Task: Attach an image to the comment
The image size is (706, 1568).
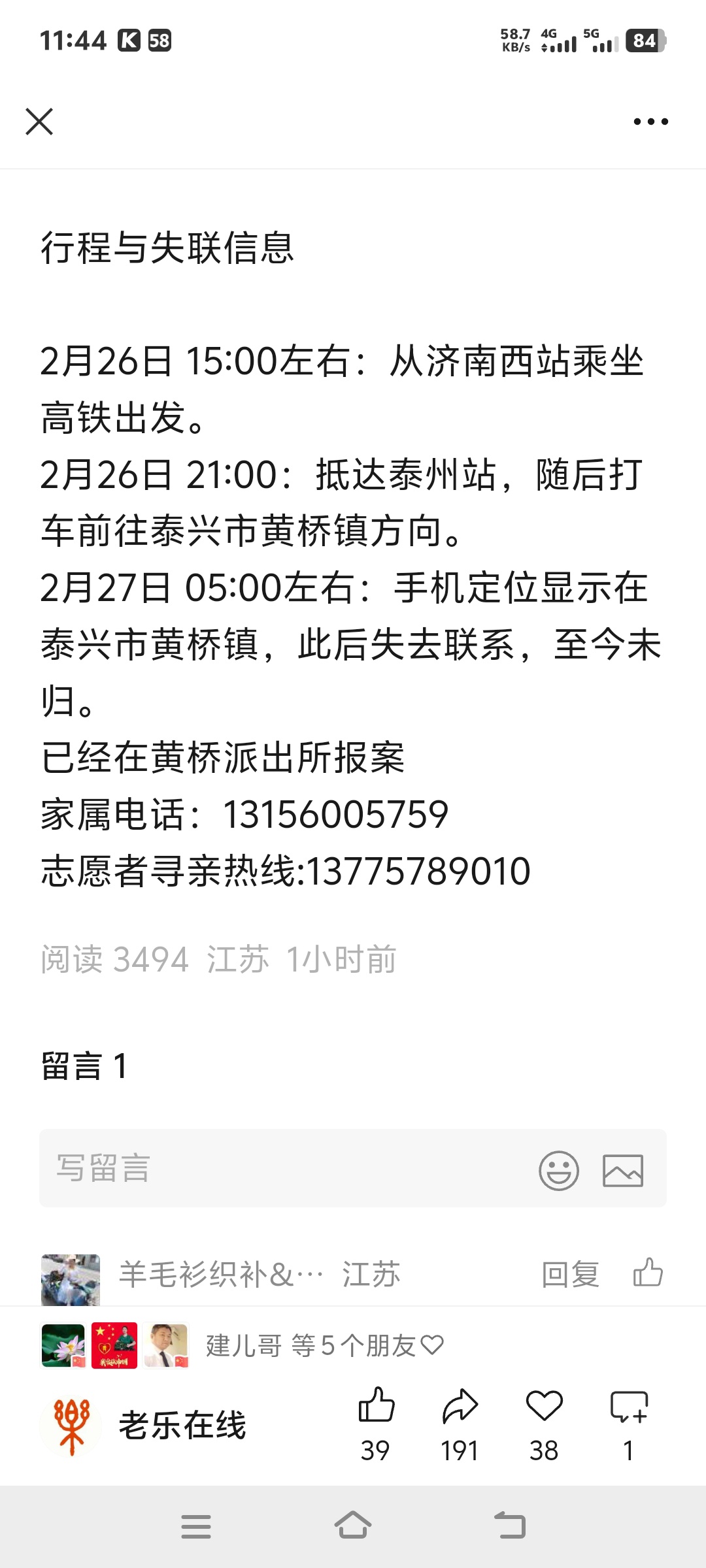Action: (x=622, y=1169)
